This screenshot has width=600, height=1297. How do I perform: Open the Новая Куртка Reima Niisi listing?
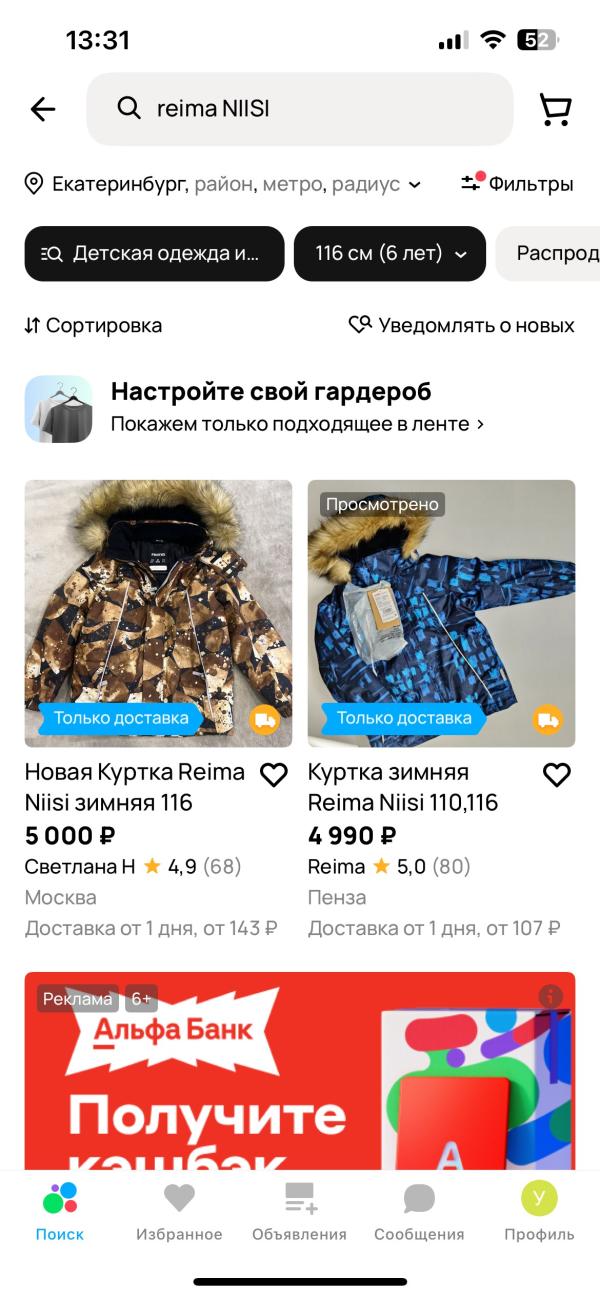point(158,613)
